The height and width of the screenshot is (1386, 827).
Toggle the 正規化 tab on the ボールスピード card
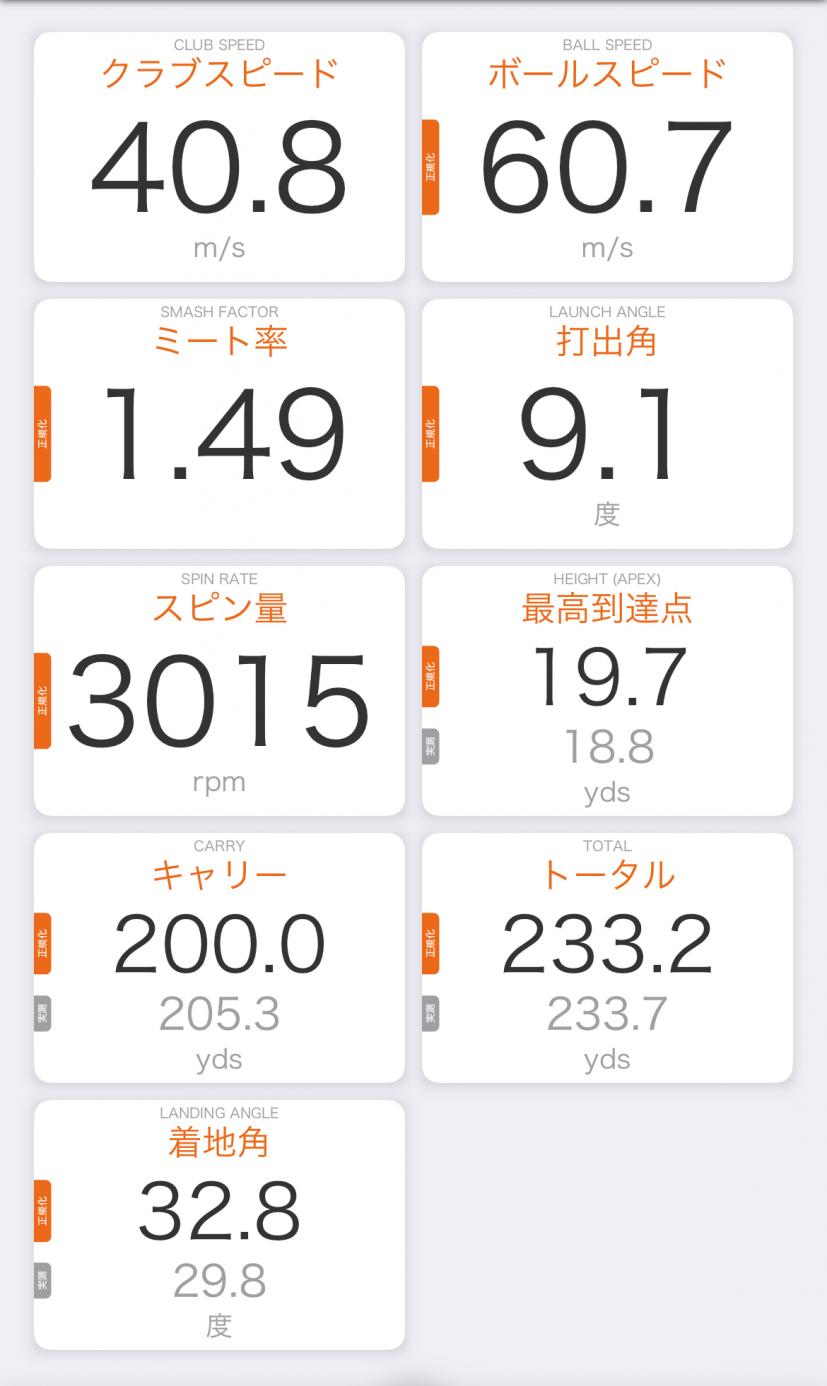coord(432,168)
